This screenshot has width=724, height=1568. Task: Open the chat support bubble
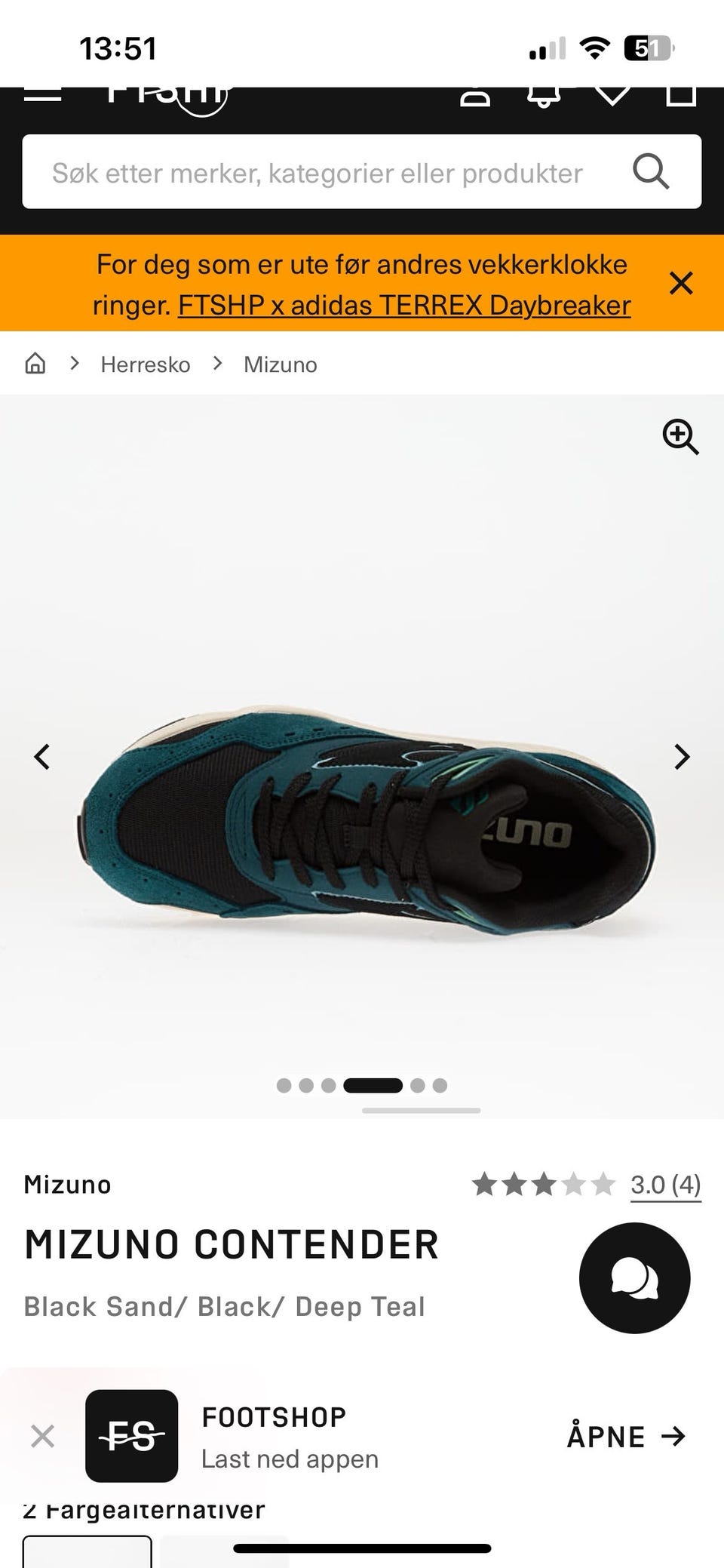coord(634,1278)
